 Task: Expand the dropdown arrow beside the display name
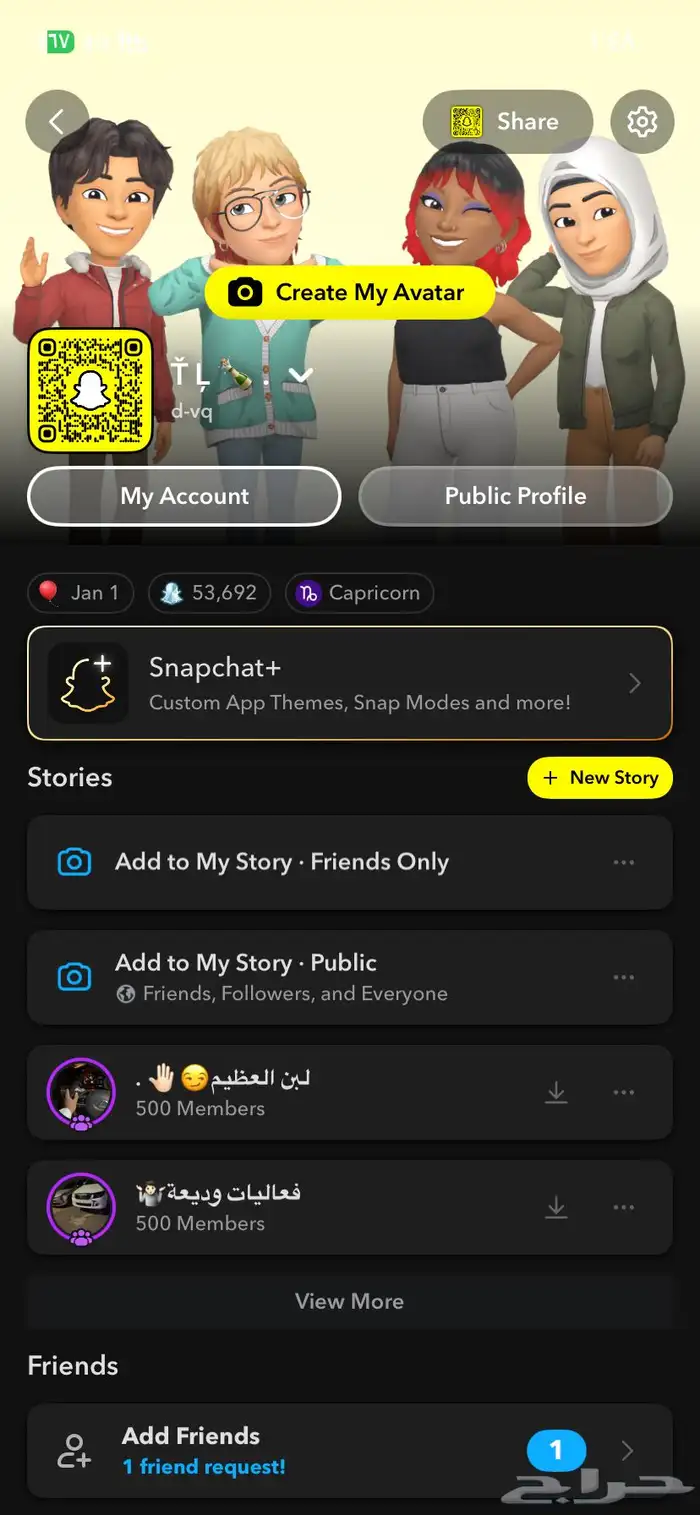[x=301, y=376]
